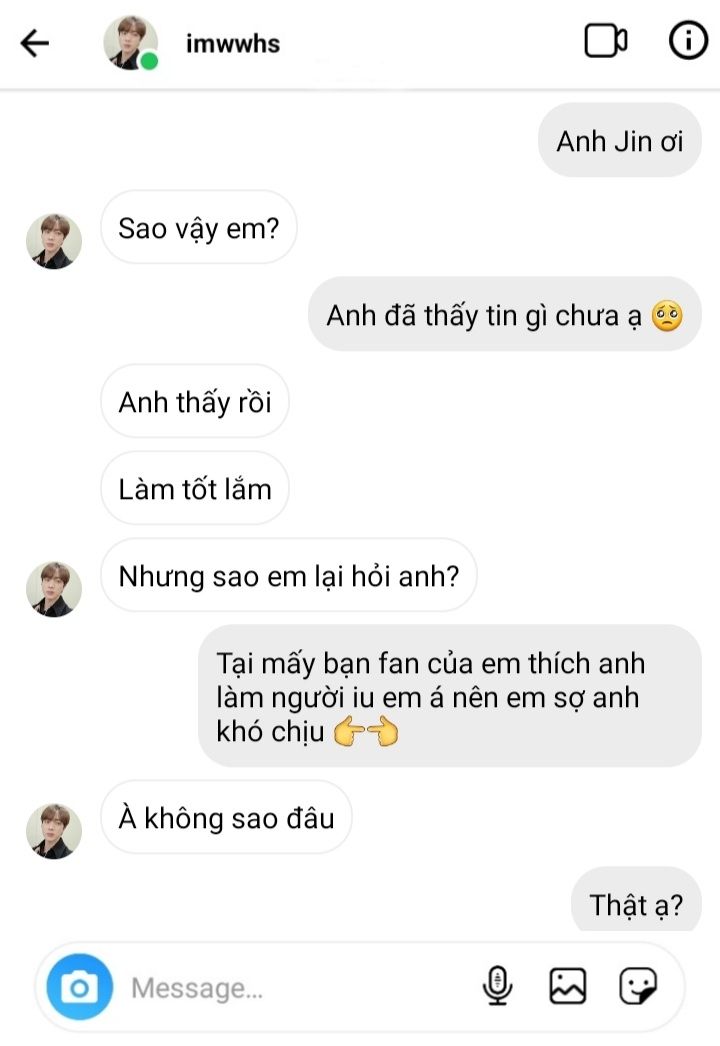Open the camera to send a photo
This screenshot has width=720, height=1046.
pos(79,988)
